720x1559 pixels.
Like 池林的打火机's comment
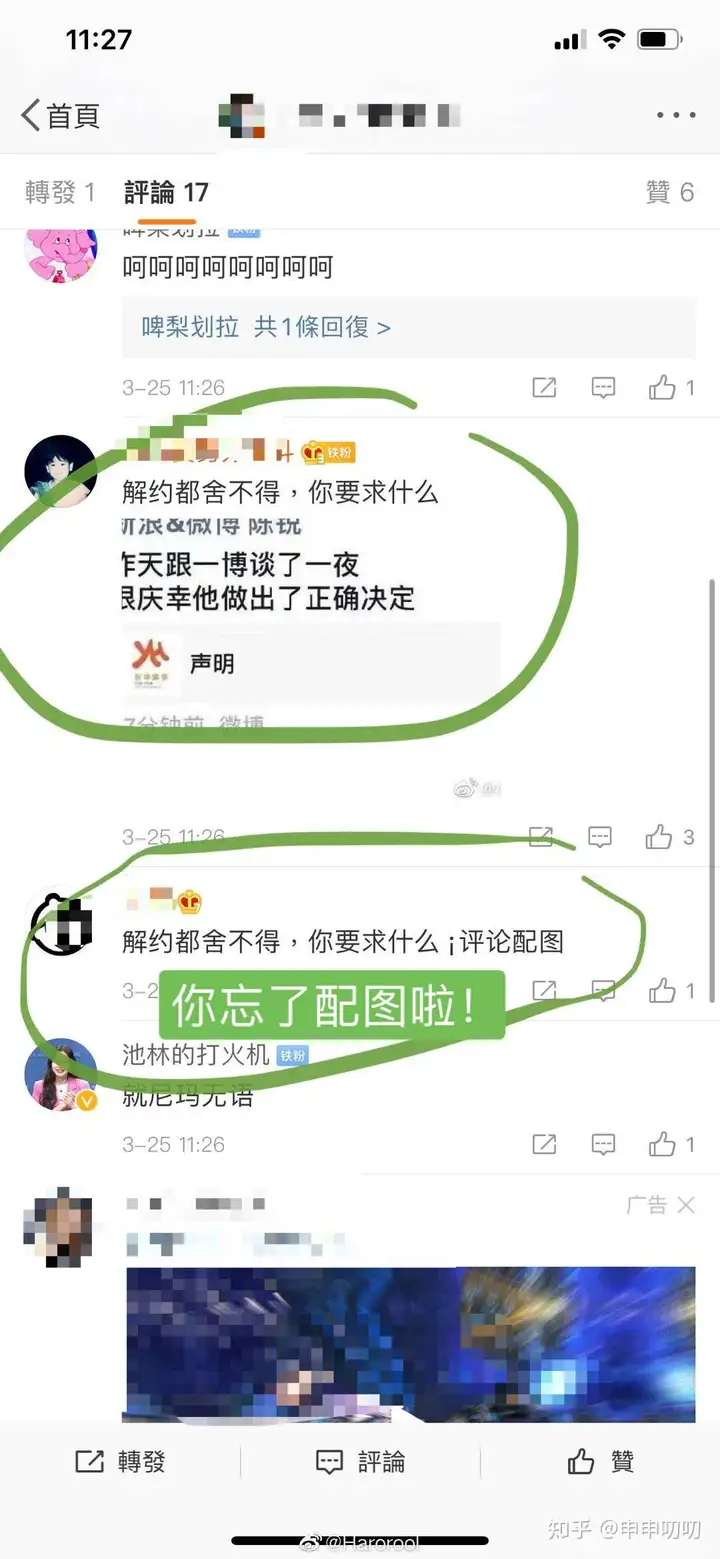coord(671,1144)
